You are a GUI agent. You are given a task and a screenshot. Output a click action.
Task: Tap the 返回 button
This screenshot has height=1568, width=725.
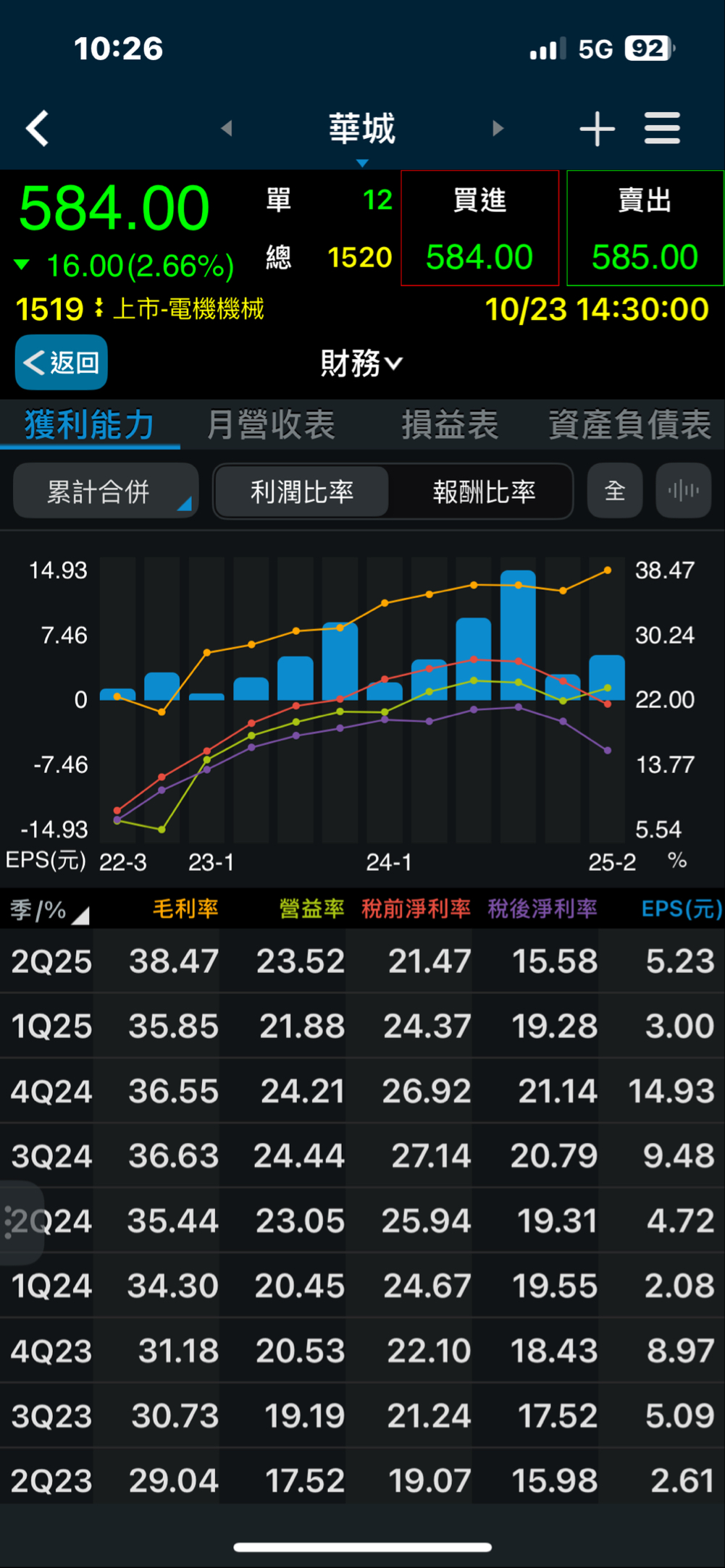[x=62, y=363]
